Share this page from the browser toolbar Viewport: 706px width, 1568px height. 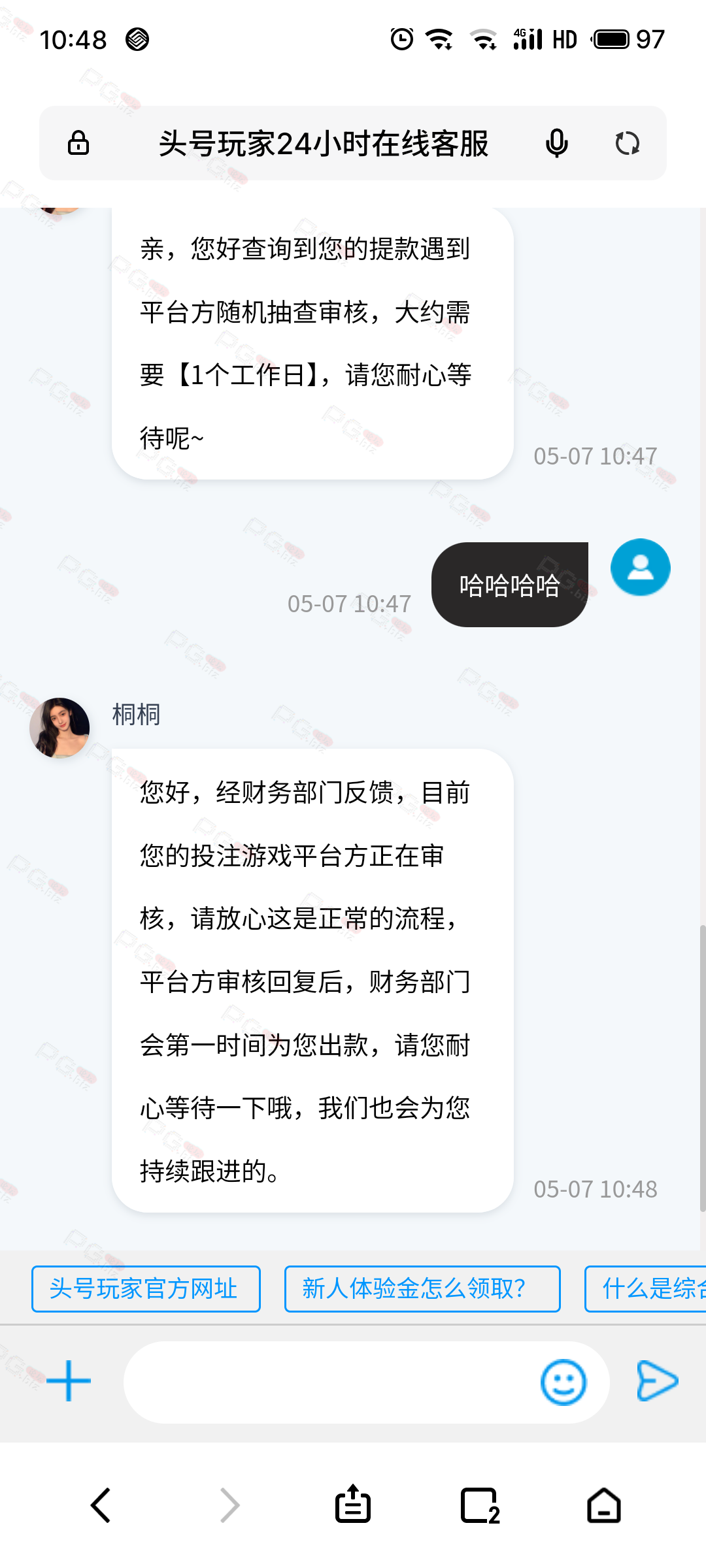353,1504
